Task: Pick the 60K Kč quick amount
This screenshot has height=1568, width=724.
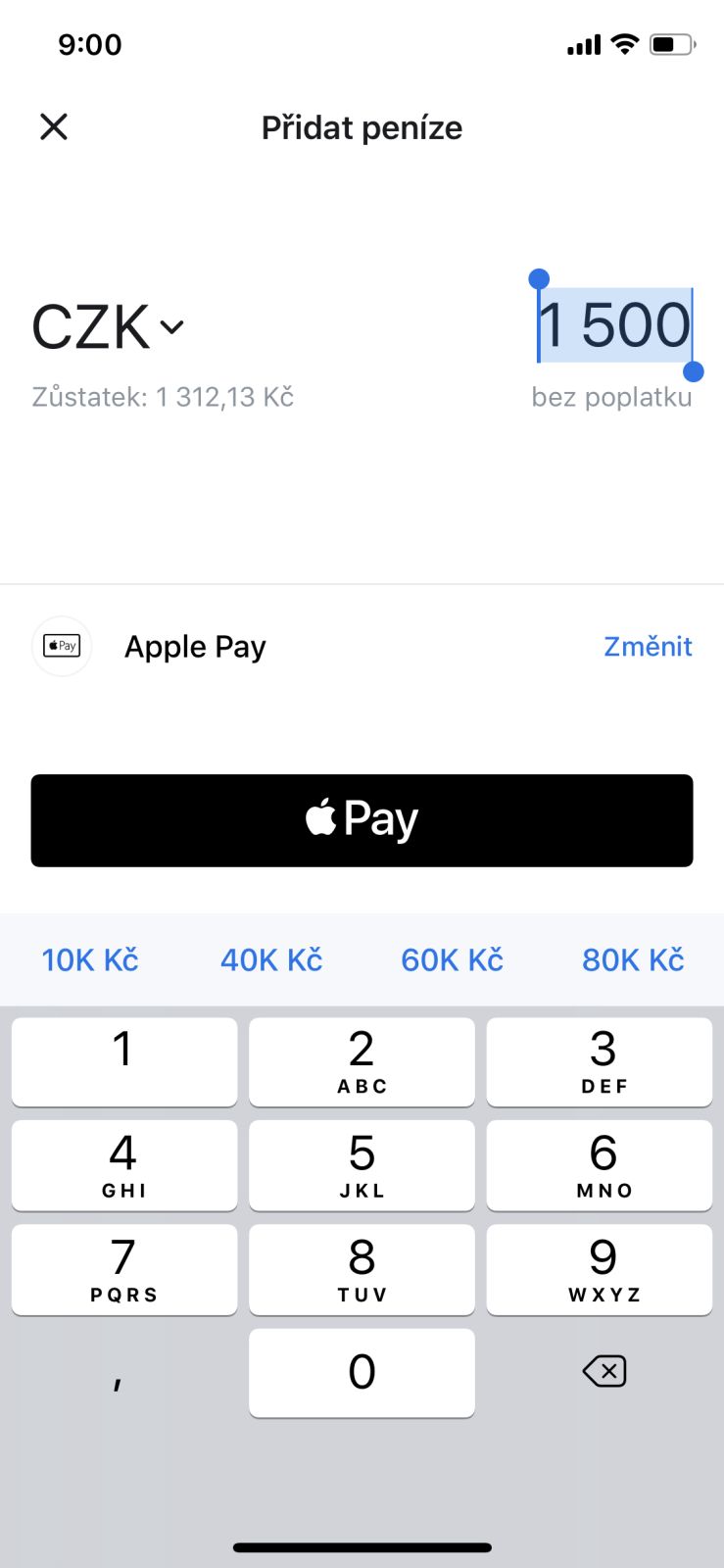Action: click(452, 960)
